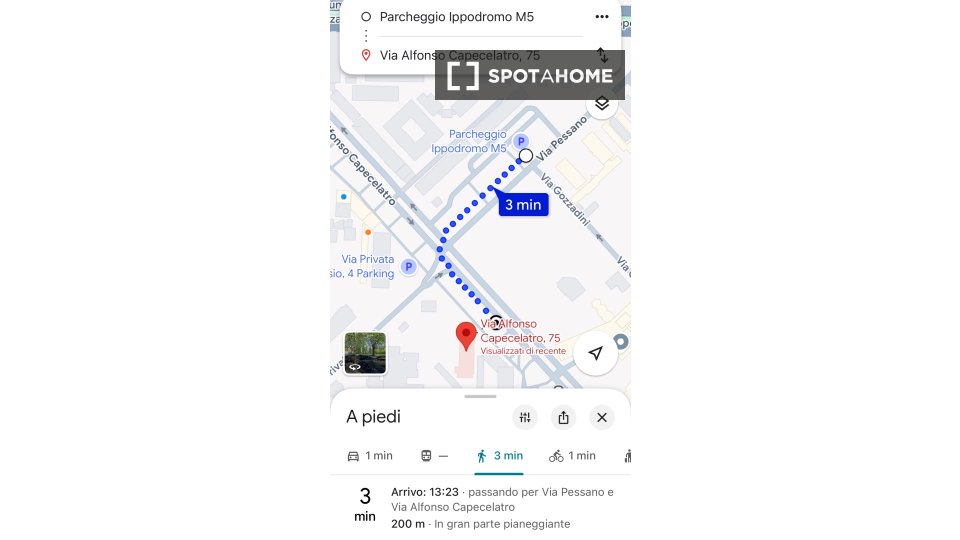Open the map layers selector
The width and height of the screenshot is (960, 540).
[602, 104]
